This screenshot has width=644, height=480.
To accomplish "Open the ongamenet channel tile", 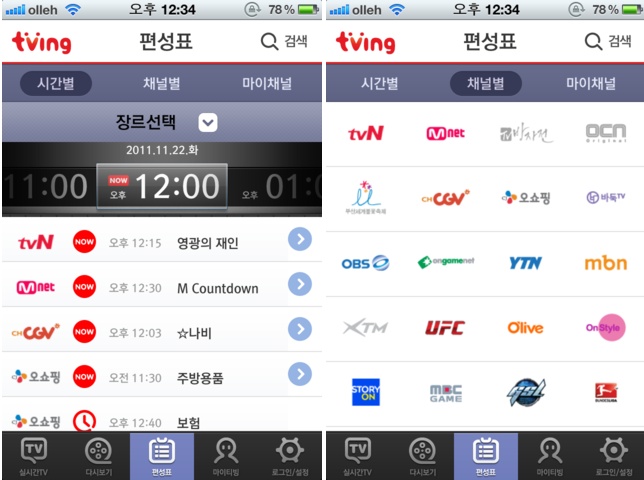I will point(445,263).
